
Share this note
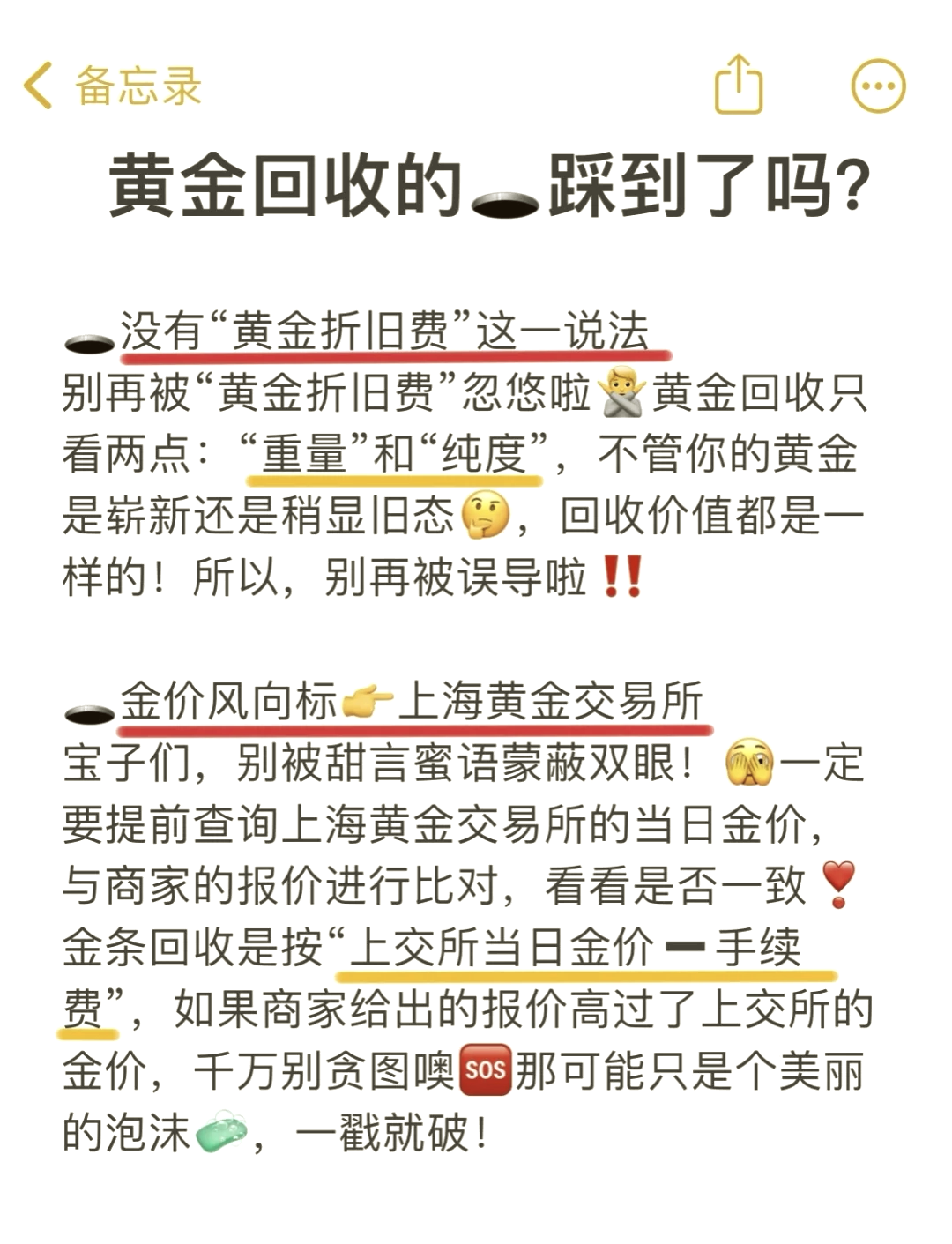pyautogui.click(x=738, y=86)
